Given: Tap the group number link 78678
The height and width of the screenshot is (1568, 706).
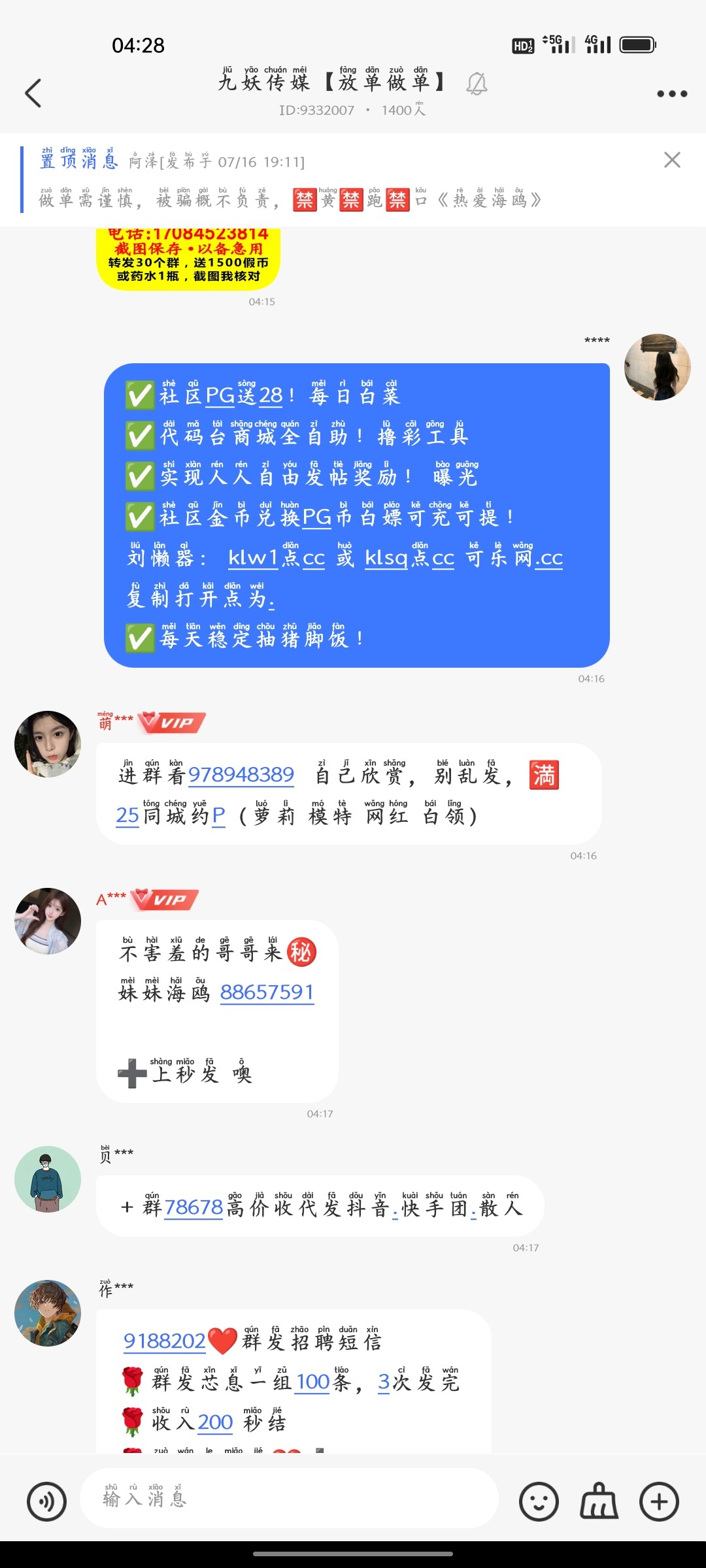Looking at the screenshot, I should pos(193,1208).
